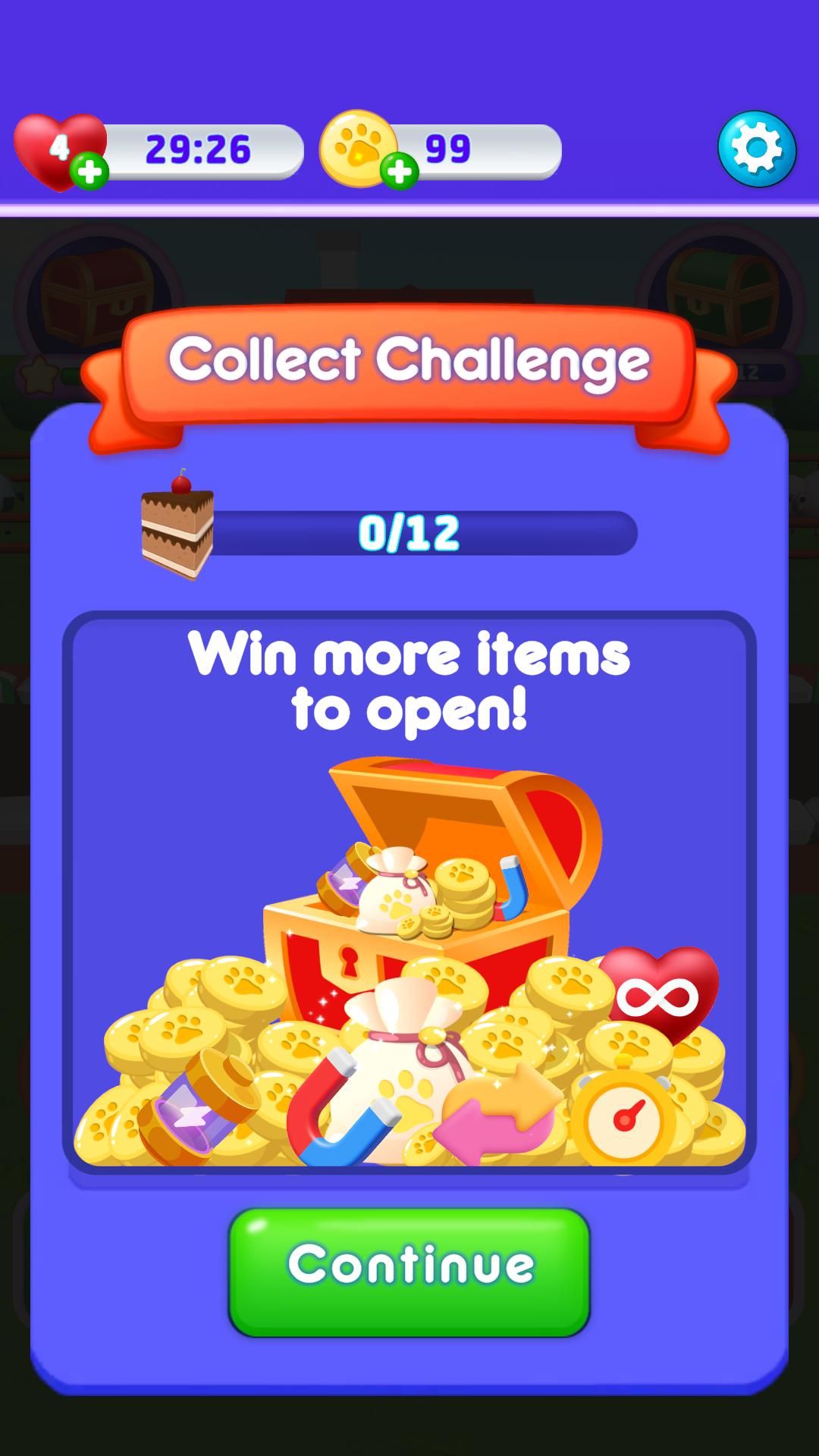
Task: Tap the green Continue button
Action: pyautogui.click(x=409, y=1272)
